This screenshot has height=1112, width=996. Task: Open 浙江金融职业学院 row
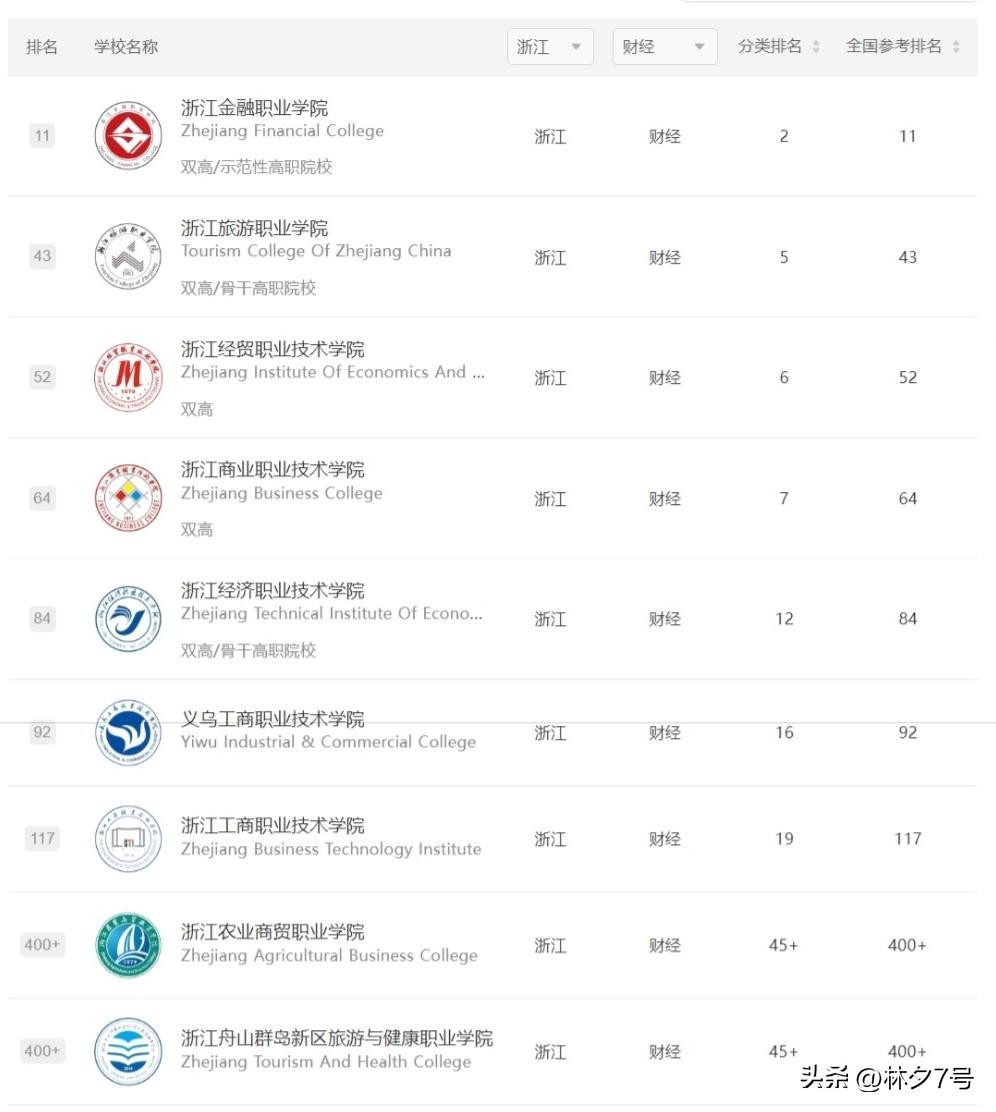tap(254, 108)
